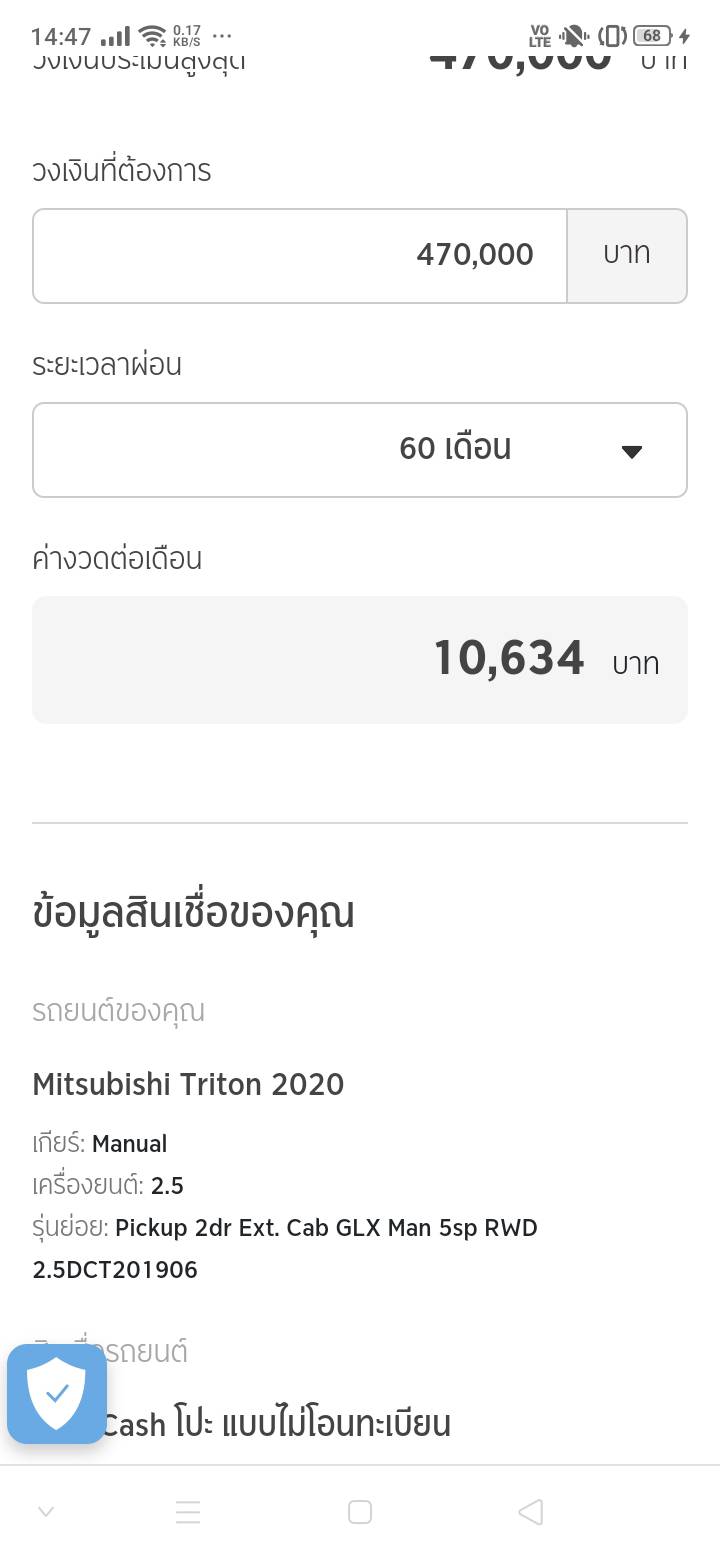Open the recent apps menu button

188,1512
